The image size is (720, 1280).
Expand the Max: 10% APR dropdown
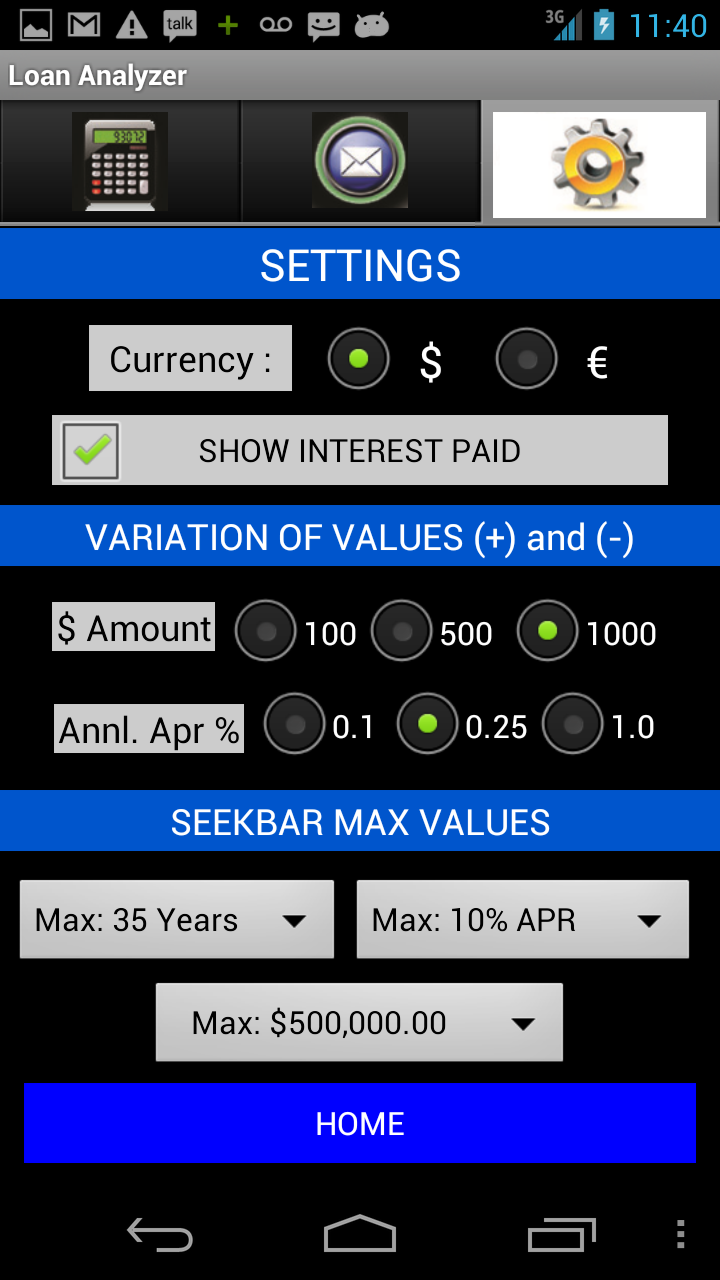pyautogui.click(x=522, y=919)
